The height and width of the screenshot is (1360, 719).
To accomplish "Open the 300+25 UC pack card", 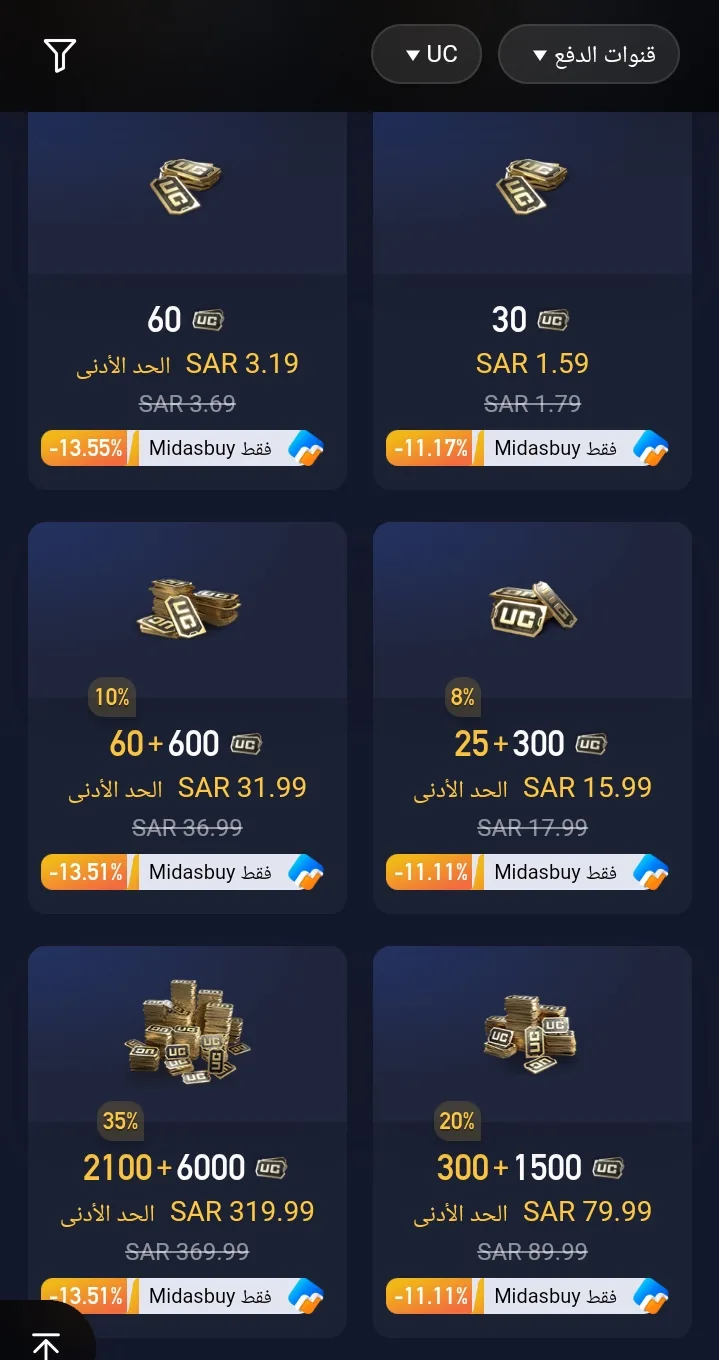I will tap(532, 717).
